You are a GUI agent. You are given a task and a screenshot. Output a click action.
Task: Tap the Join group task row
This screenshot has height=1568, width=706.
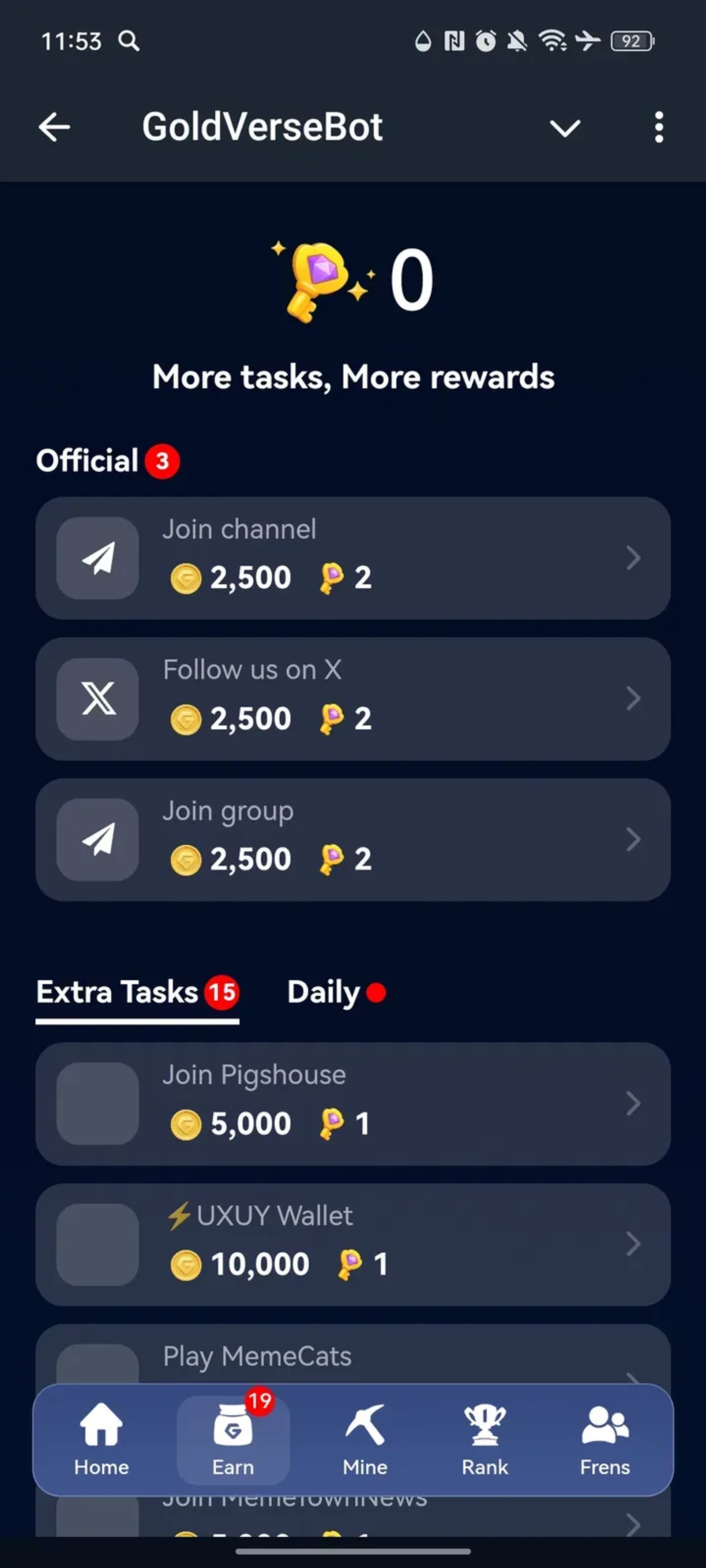coord(353,839)
